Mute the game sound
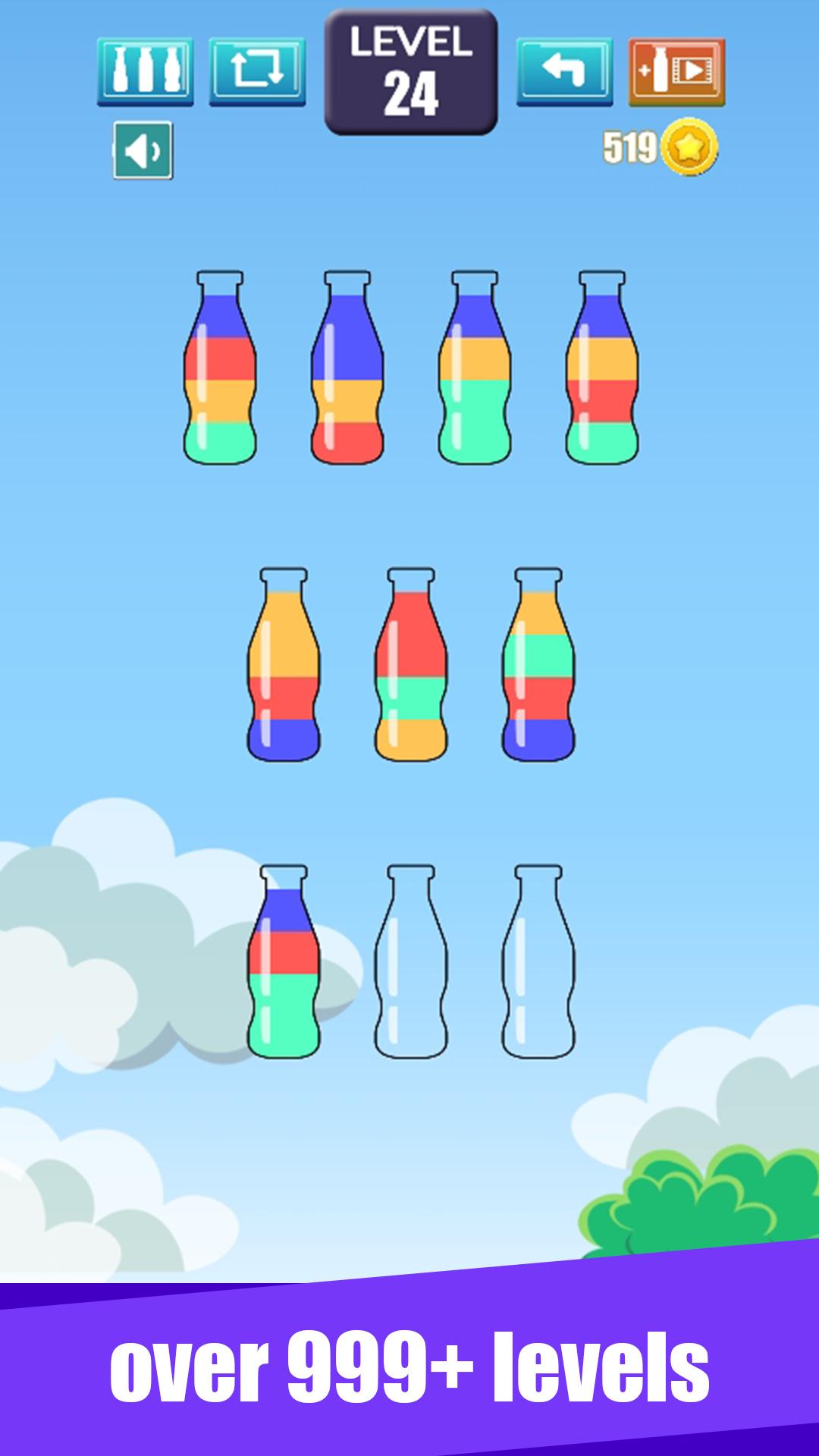The height and width of the screenshot is (1456, 819). [x=143, y=151]
